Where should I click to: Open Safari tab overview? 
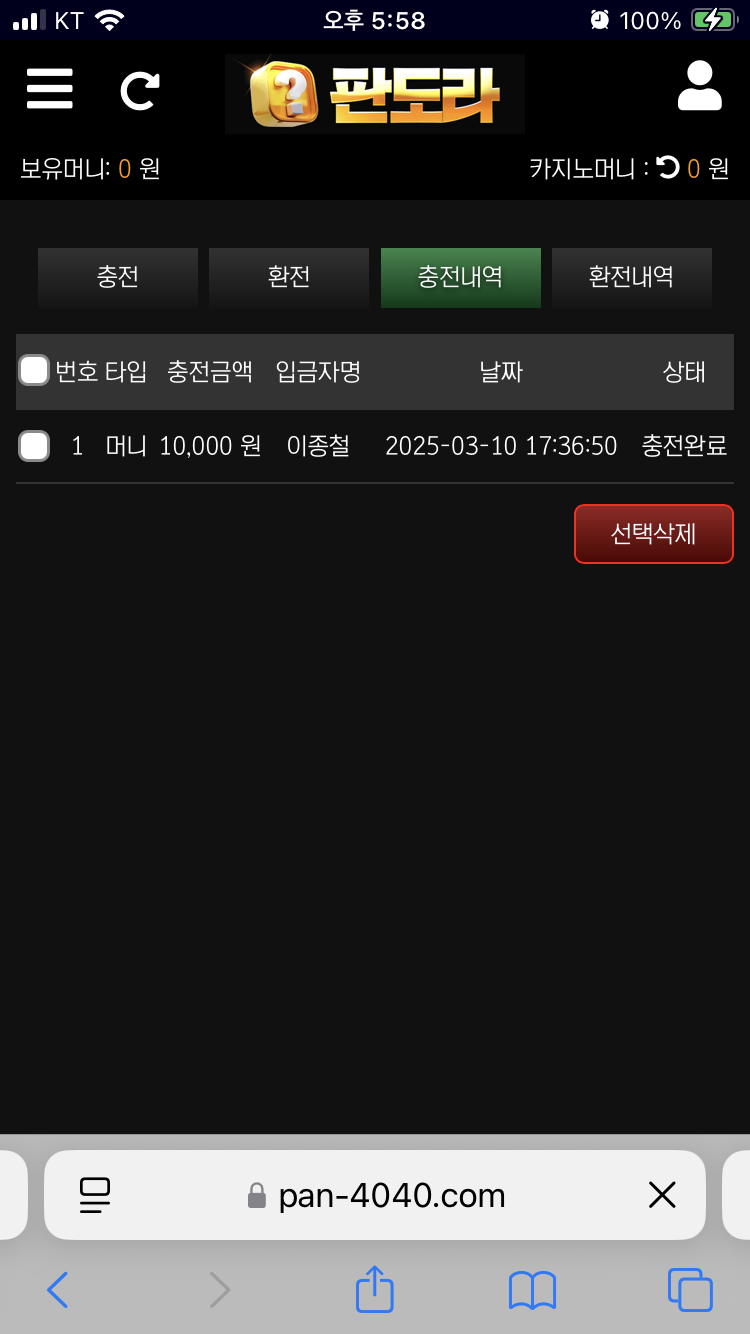[690, 1290]
